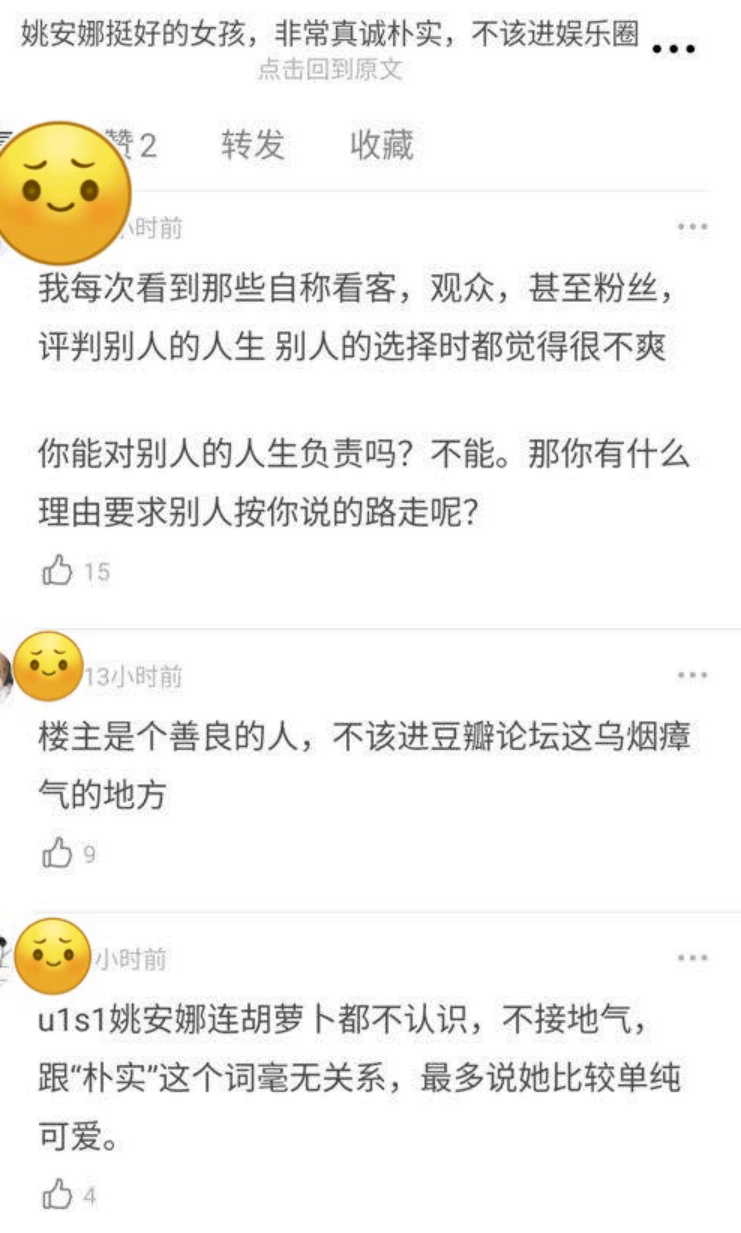The image size is (741, 1233).
Task: Open more options for the 13小时前 comment
Action: 692,677
